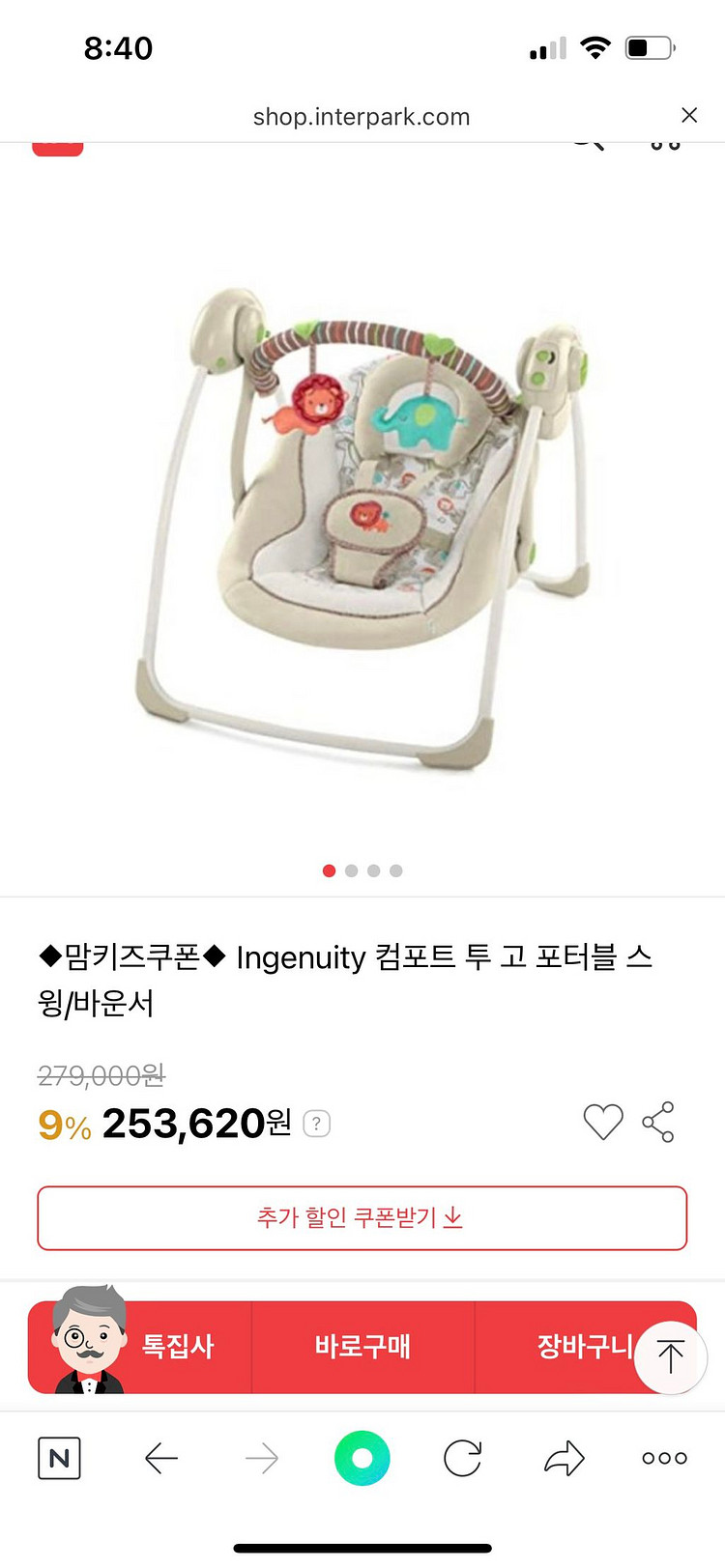
Task: Open the browser more options menu
Action: (x=664, y=1458)
